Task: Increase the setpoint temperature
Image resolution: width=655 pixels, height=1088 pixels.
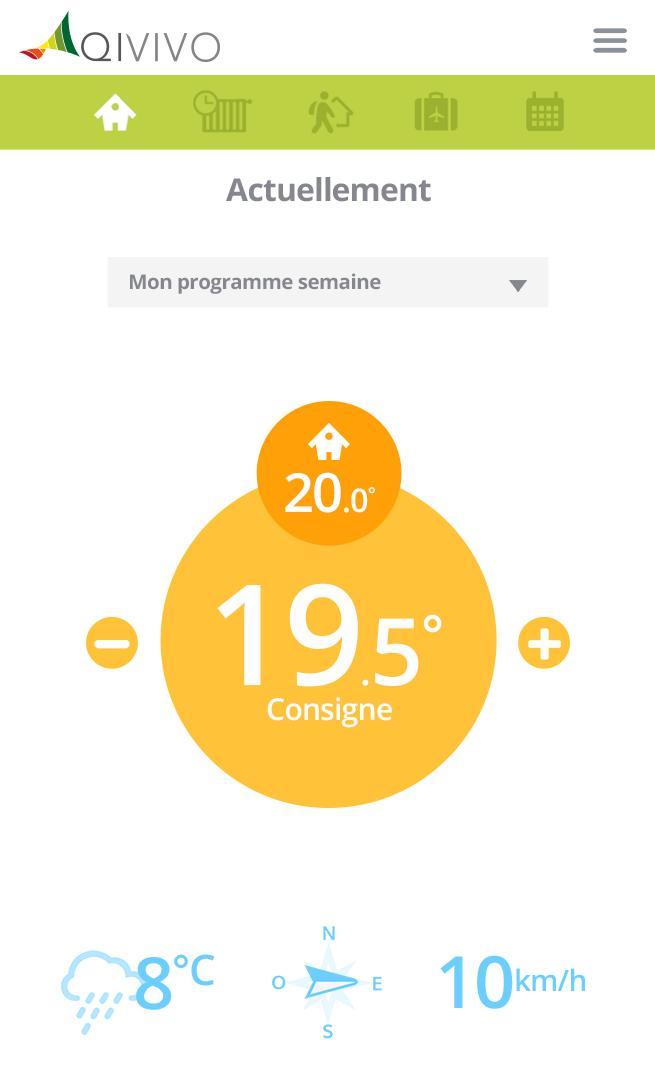Action: (544, 643)
